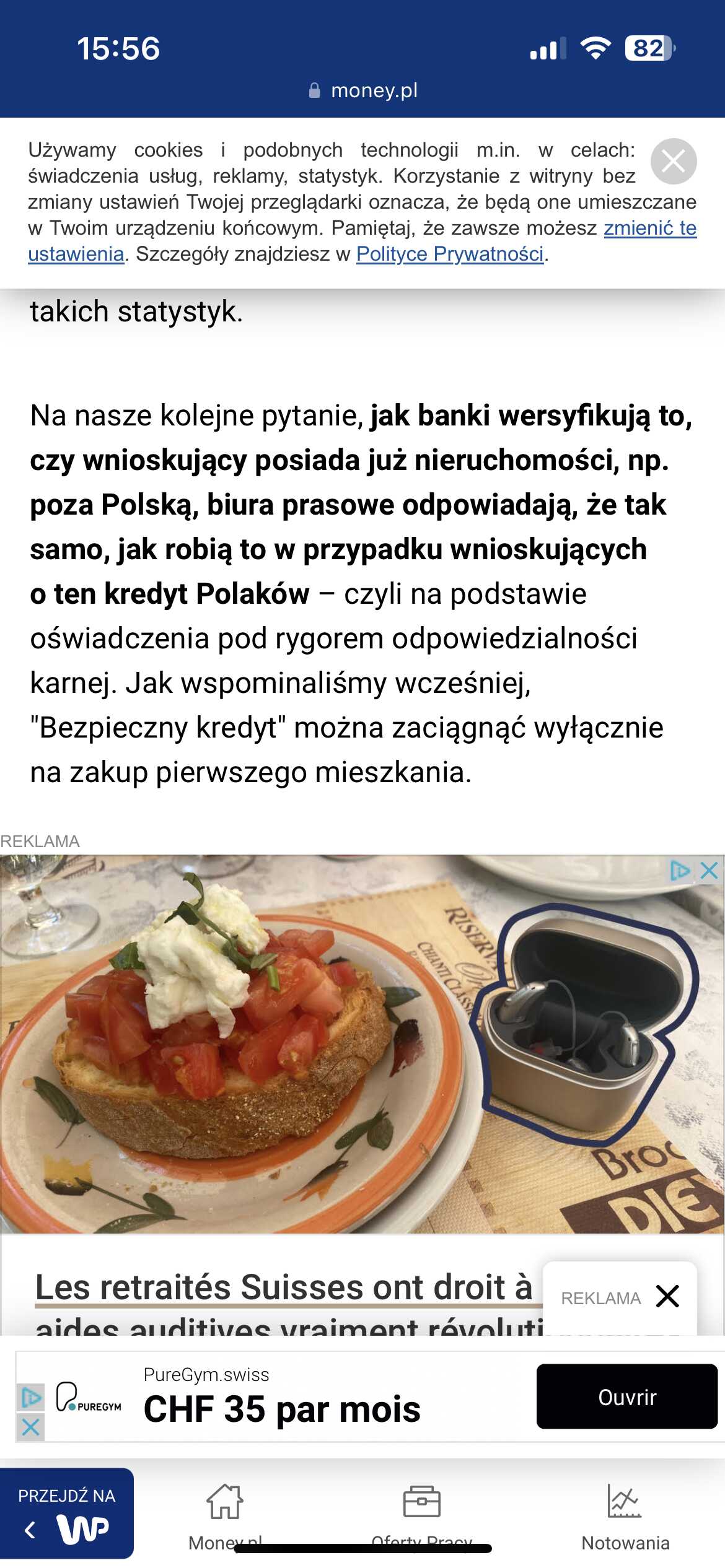Image resolution: width=725 pixels, height=1568 pixels.
Task: Switch to the Oferty Pracy tab
Action: point(422,1517)
